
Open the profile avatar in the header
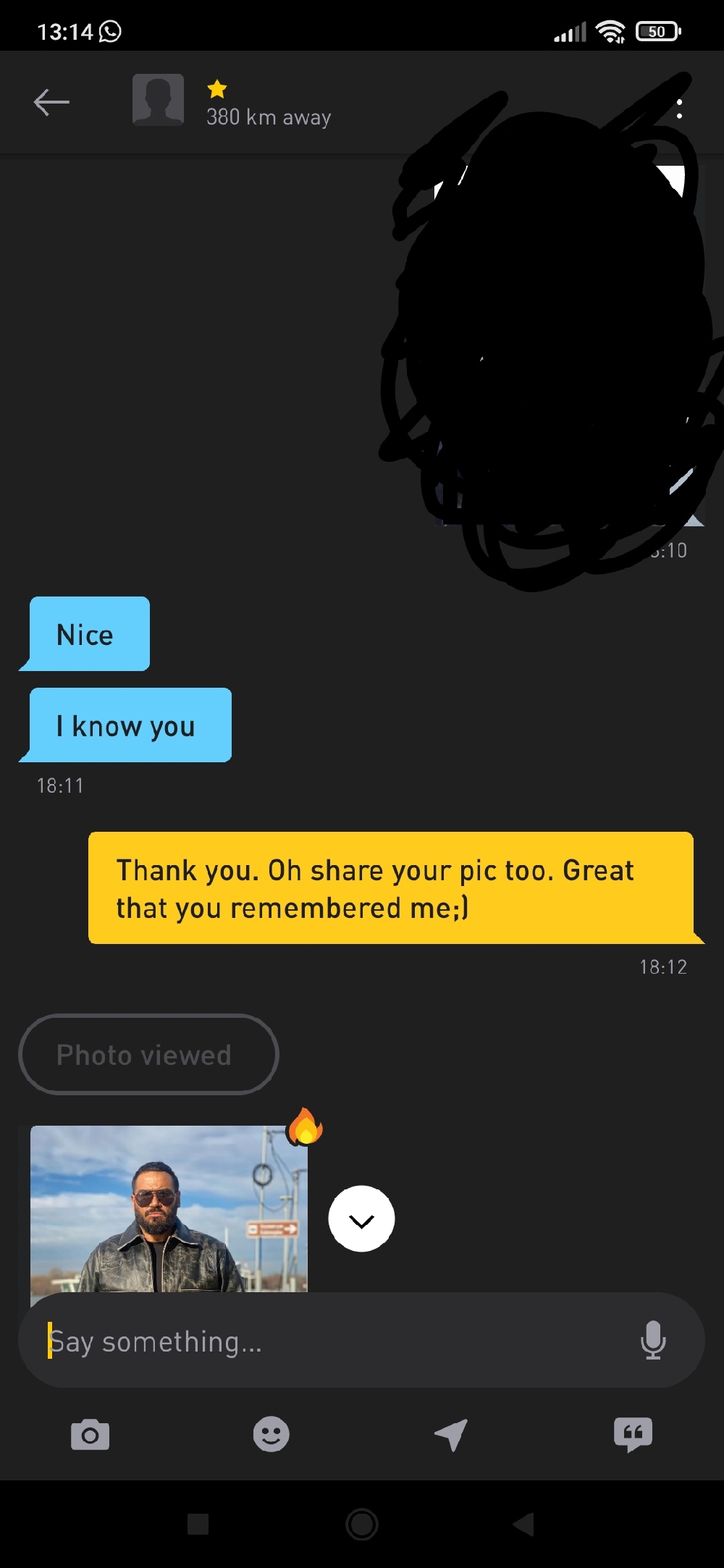(158, 100)
